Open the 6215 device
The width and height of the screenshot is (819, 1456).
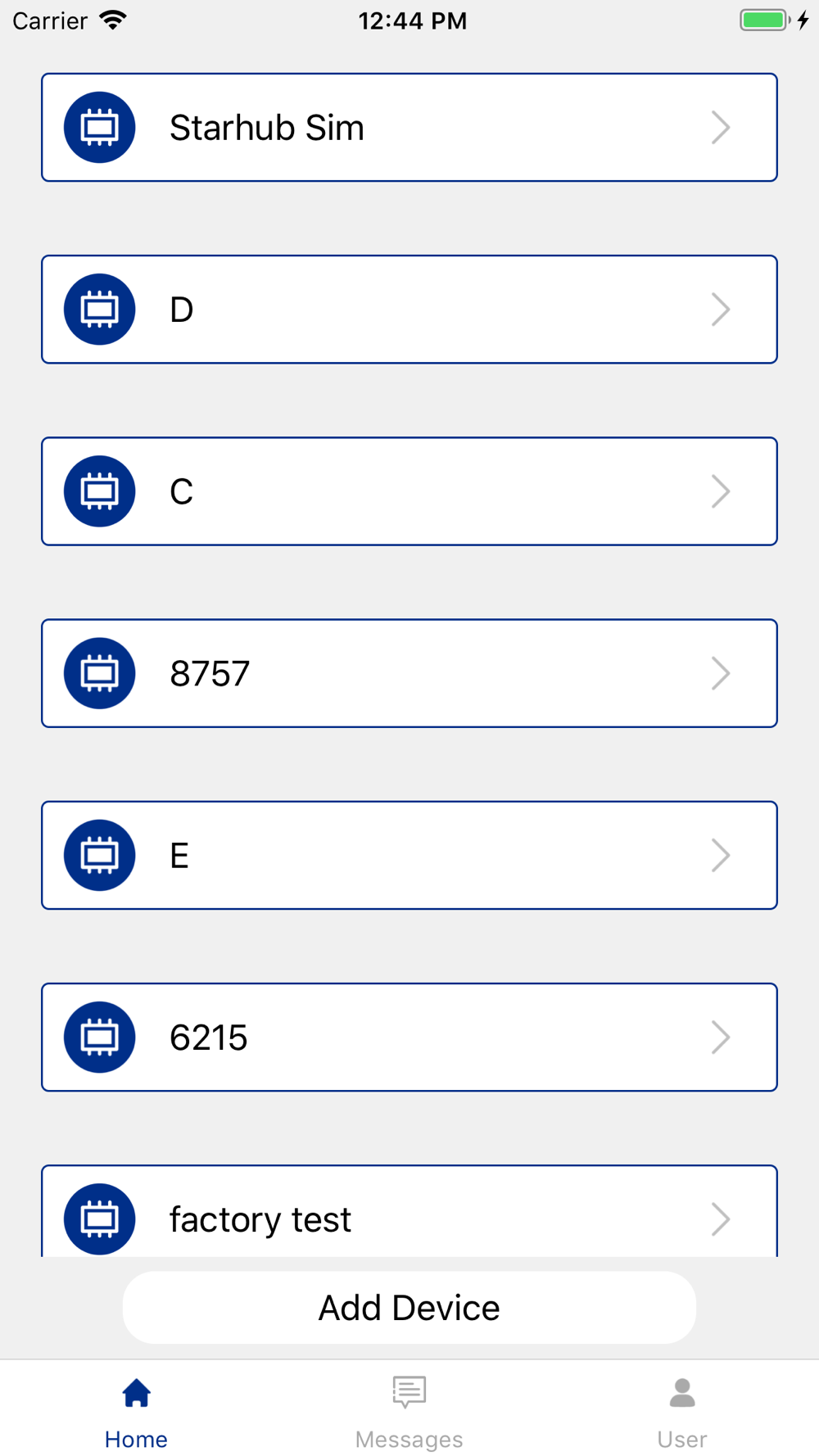pos(409,1037)
